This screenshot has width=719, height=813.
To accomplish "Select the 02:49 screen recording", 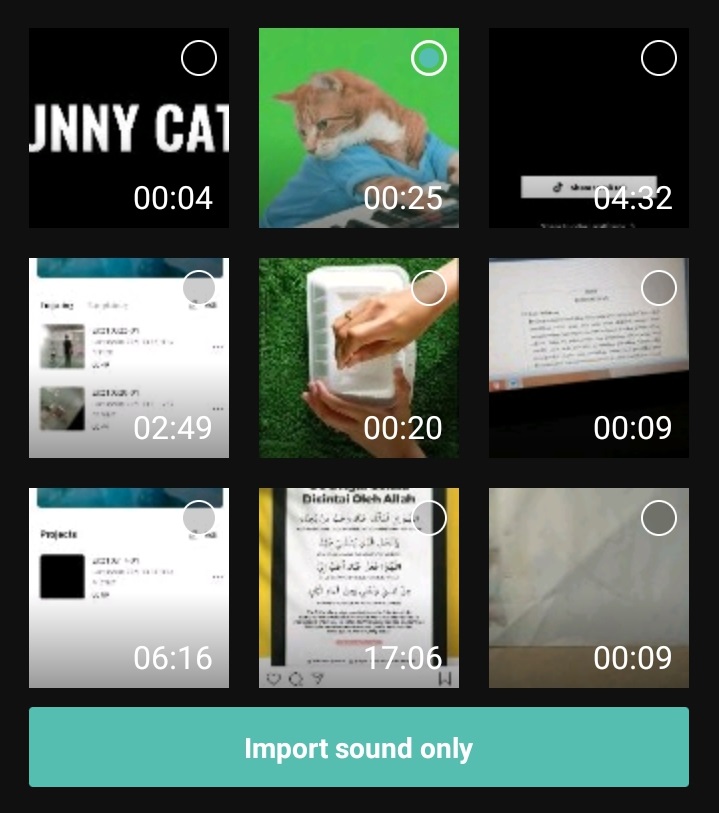I will 199,288.
